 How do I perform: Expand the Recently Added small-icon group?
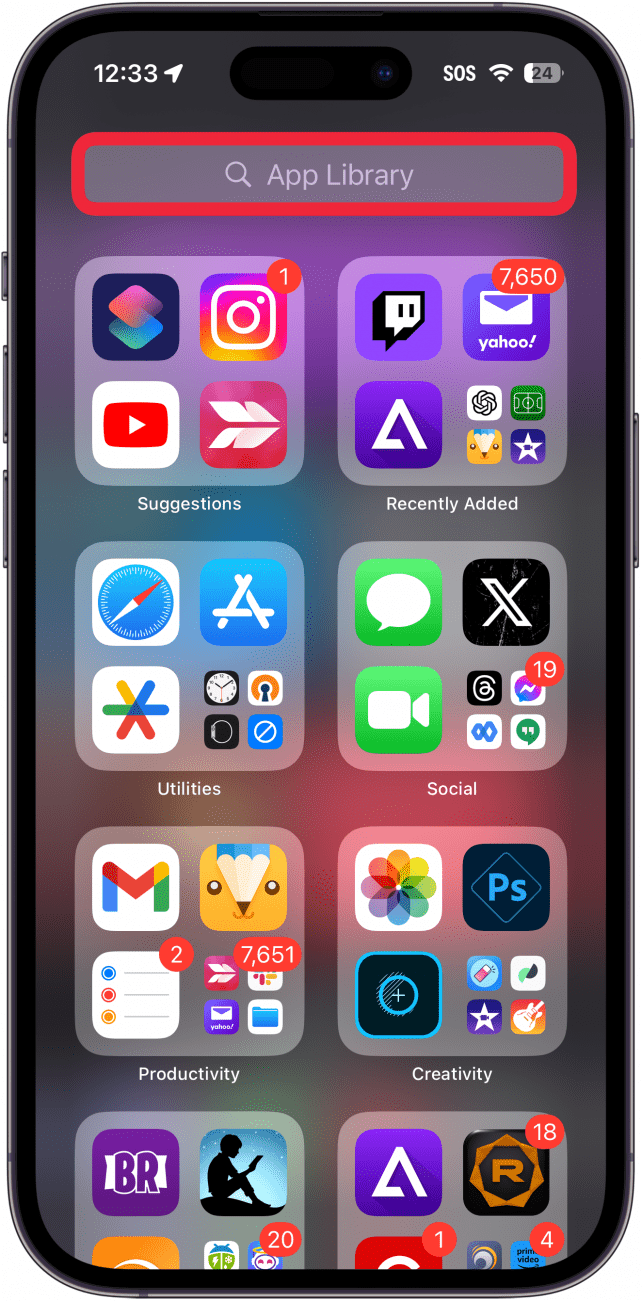pos(506,425)
